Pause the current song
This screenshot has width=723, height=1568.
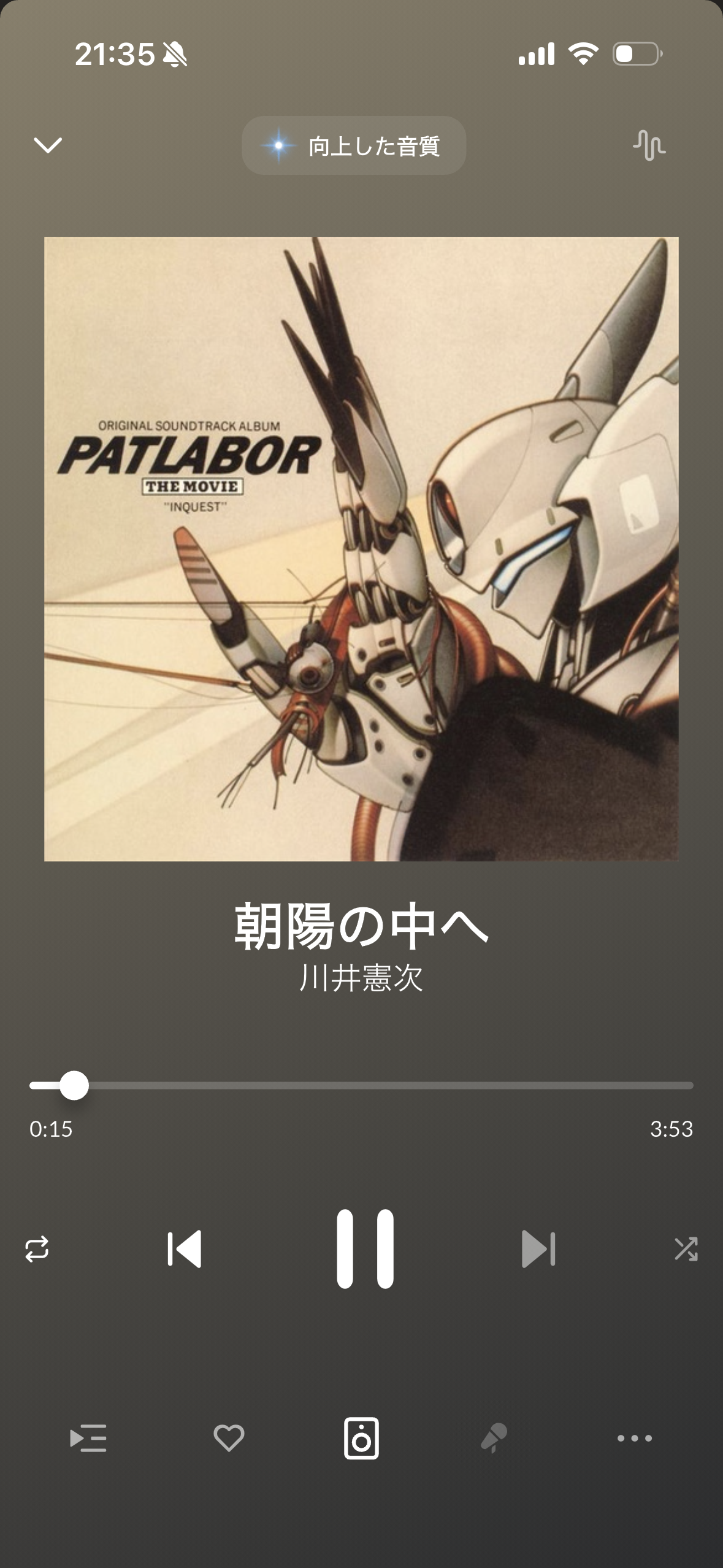[x=365, y=1248]
